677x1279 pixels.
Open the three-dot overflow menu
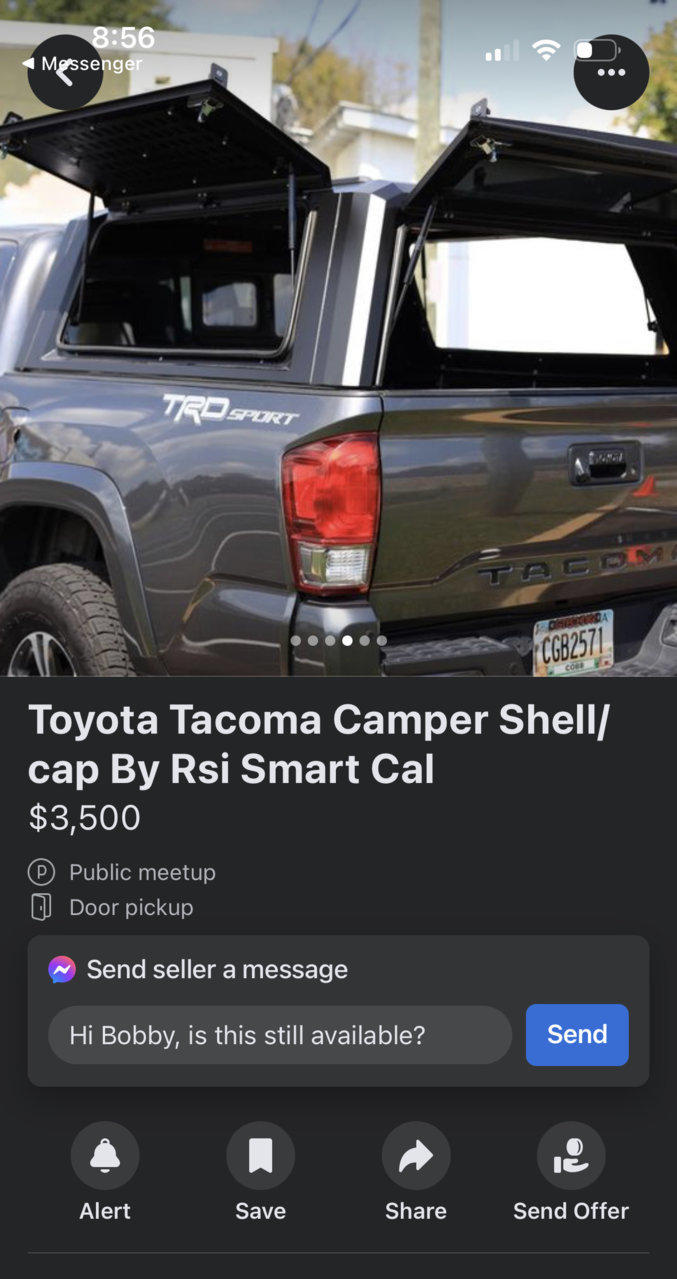pyautogui.click(x=611, y=72)
